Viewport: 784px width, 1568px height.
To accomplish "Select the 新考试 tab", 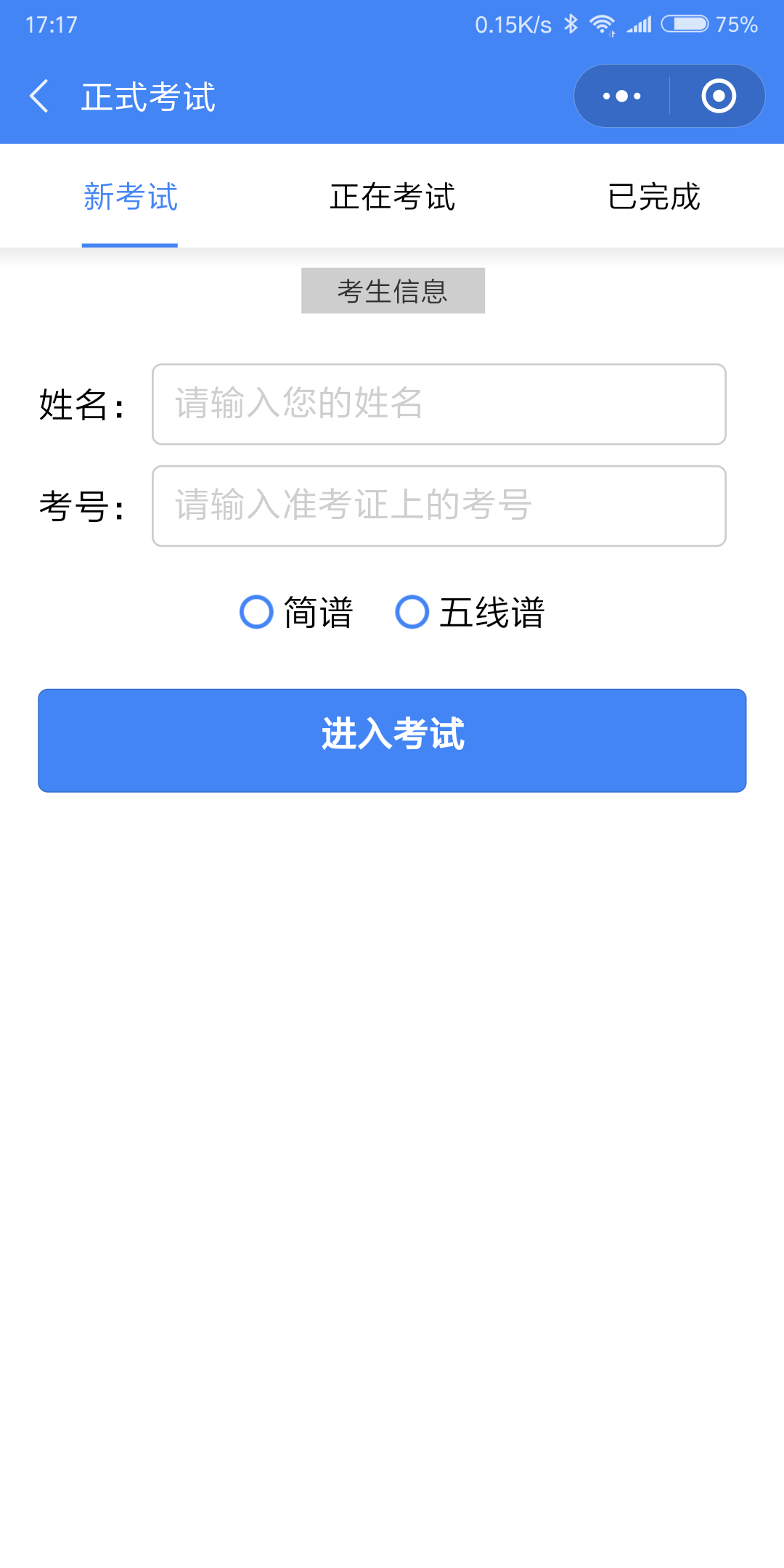I will coord(130,197).
